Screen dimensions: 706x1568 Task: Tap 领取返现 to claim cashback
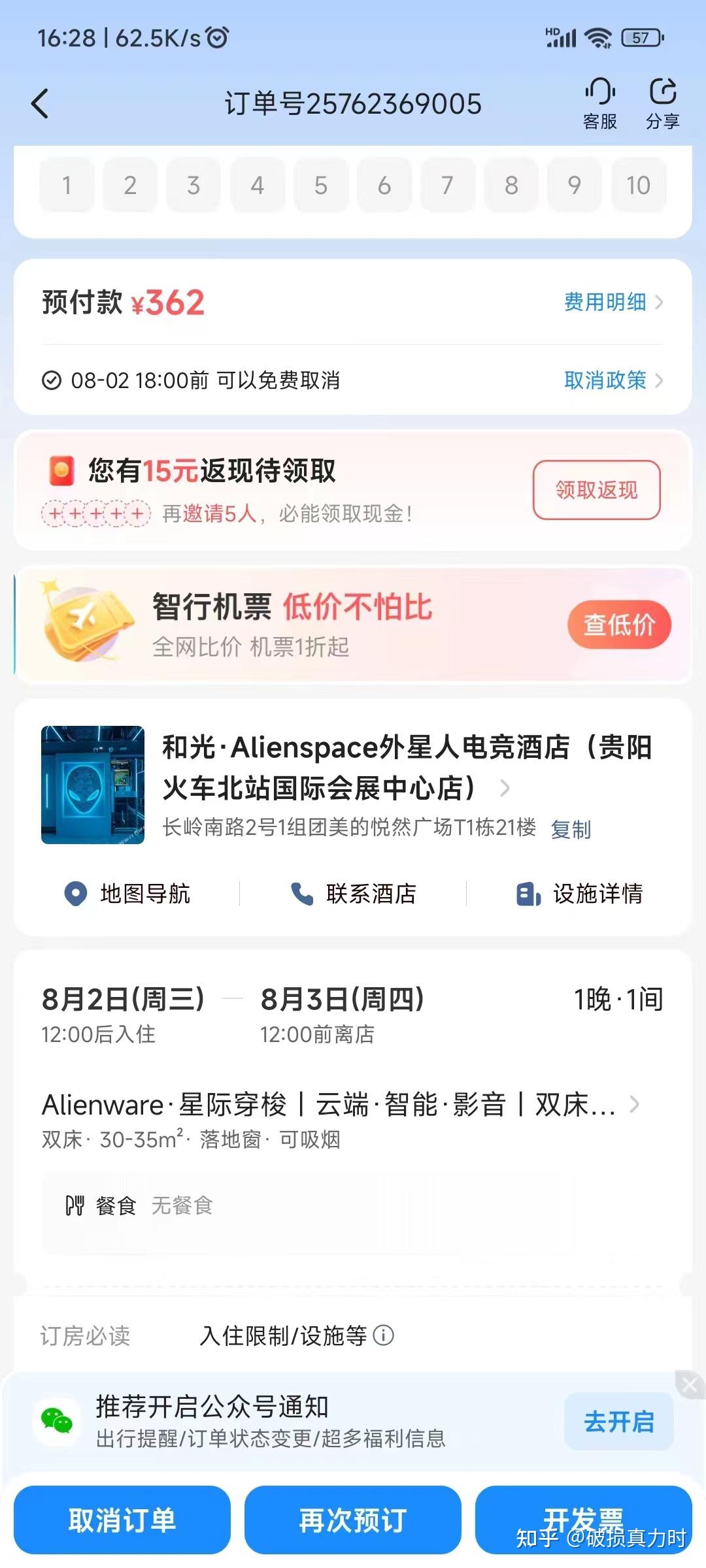coord(596,490)
